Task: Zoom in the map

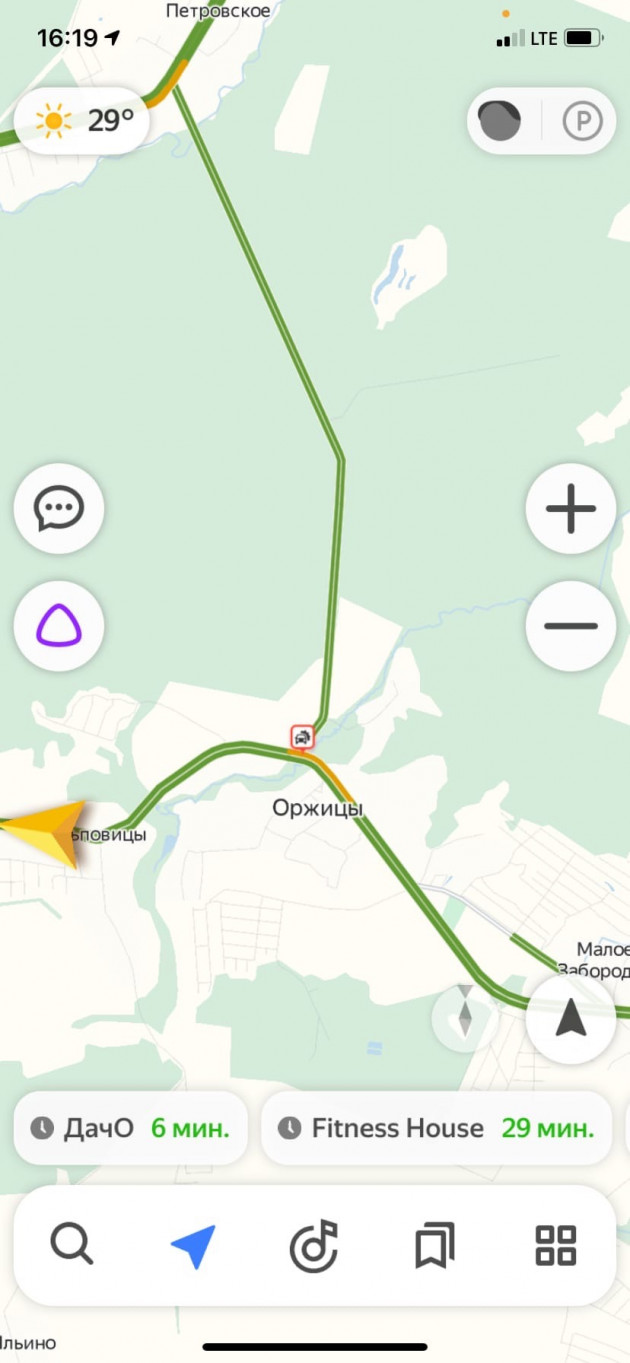Action: 571,509
